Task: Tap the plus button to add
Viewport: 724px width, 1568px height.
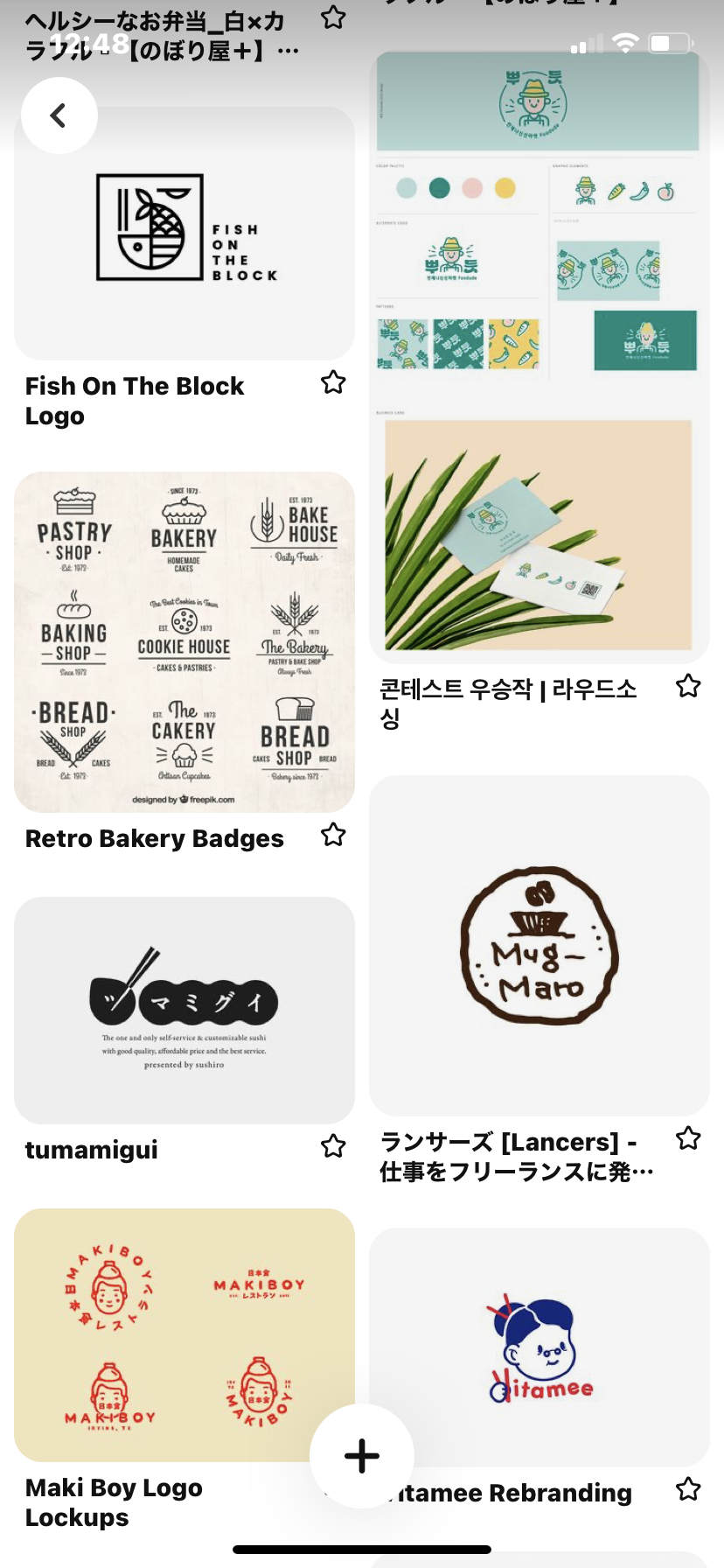Action: (x=362, y=1456)
